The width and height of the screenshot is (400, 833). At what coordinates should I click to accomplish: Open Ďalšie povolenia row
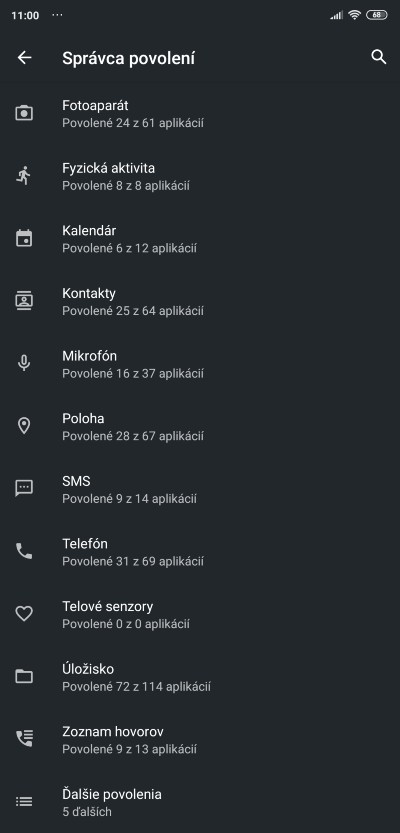point(200,803)
